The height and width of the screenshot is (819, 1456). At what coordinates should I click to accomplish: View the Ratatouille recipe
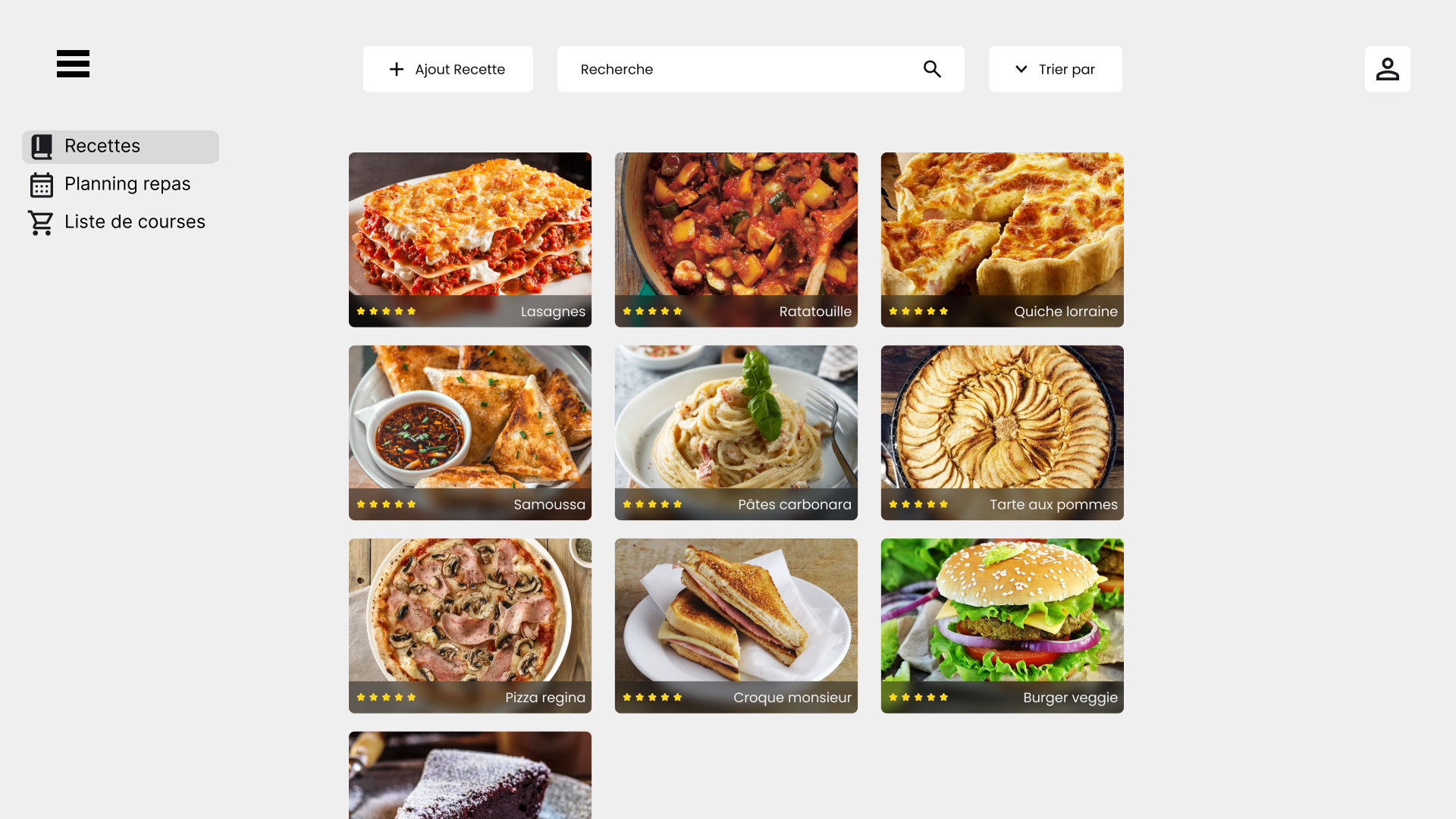[736, 239]
